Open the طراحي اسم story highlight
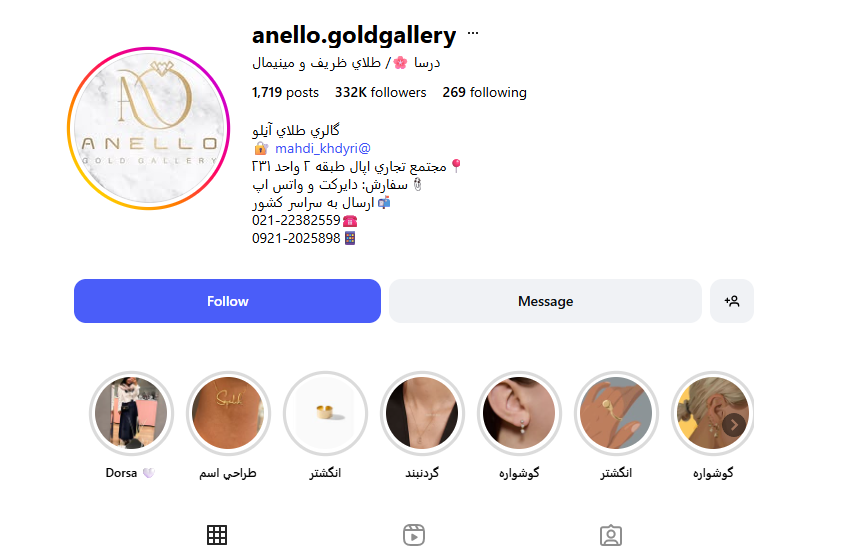Viewport: 864px width, 551px height. click(228, 413)
